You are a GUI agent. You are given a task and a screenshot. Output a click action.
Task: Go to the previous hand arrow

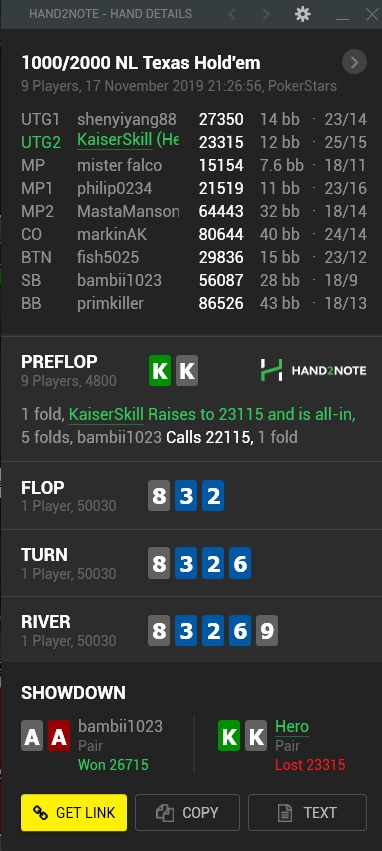(232, 14)
